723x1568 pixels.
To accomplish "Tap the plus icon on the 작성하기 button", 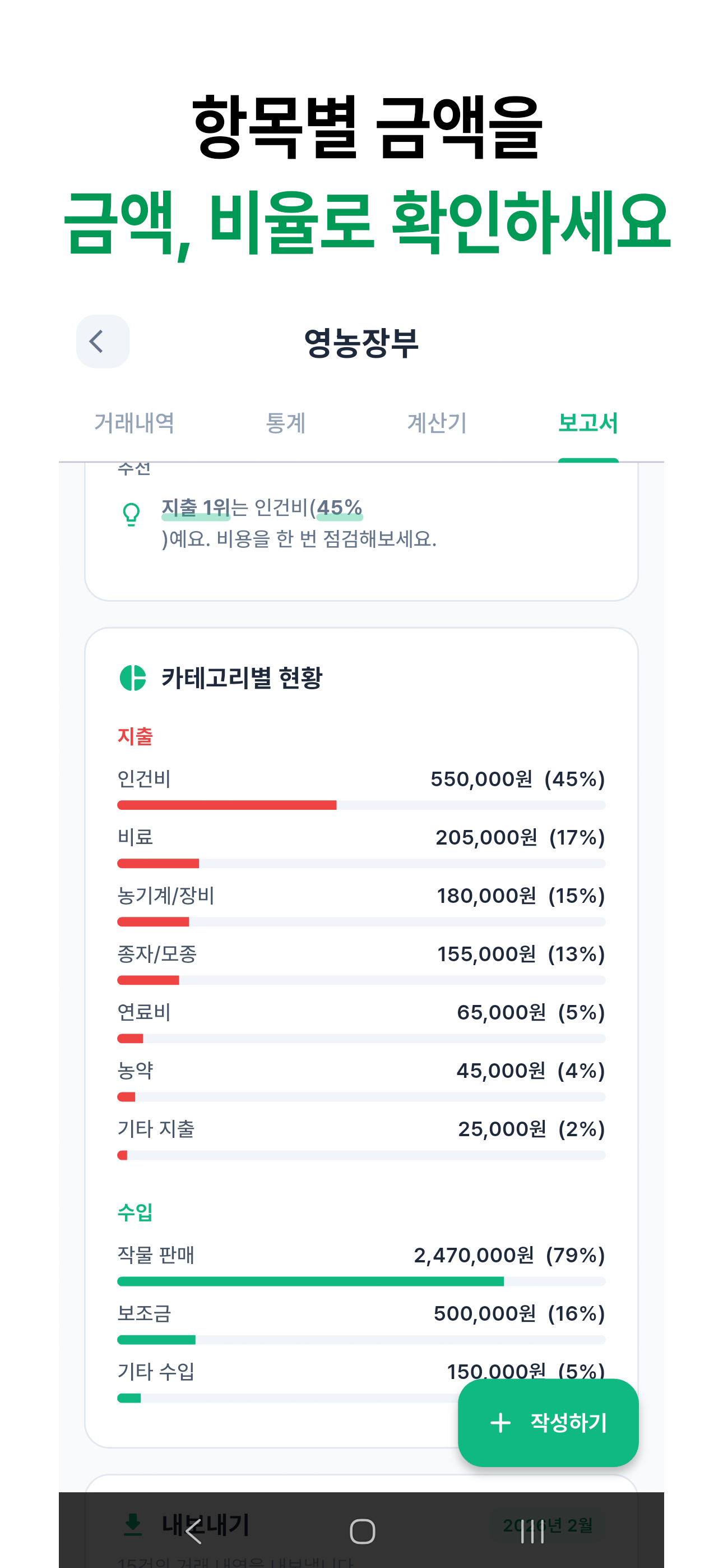I will pos(499,1424).
